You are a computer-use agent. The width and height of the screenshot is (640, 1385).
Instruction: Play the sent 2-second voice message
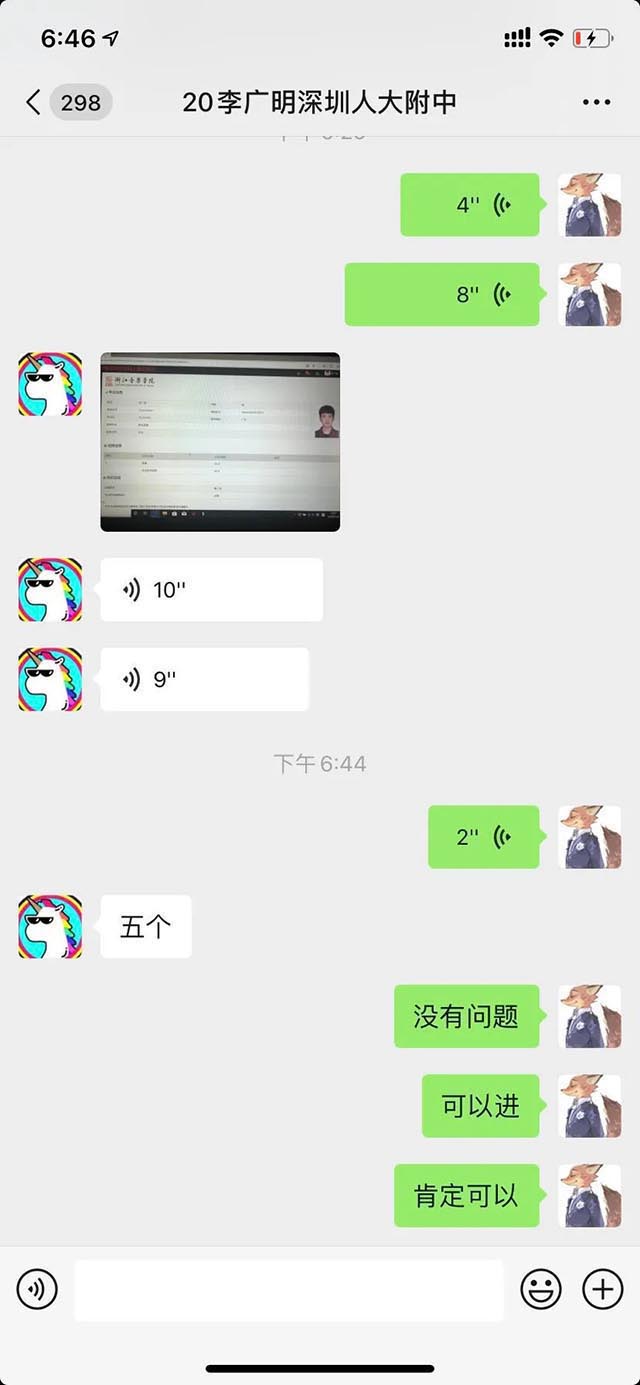(483, 837)
